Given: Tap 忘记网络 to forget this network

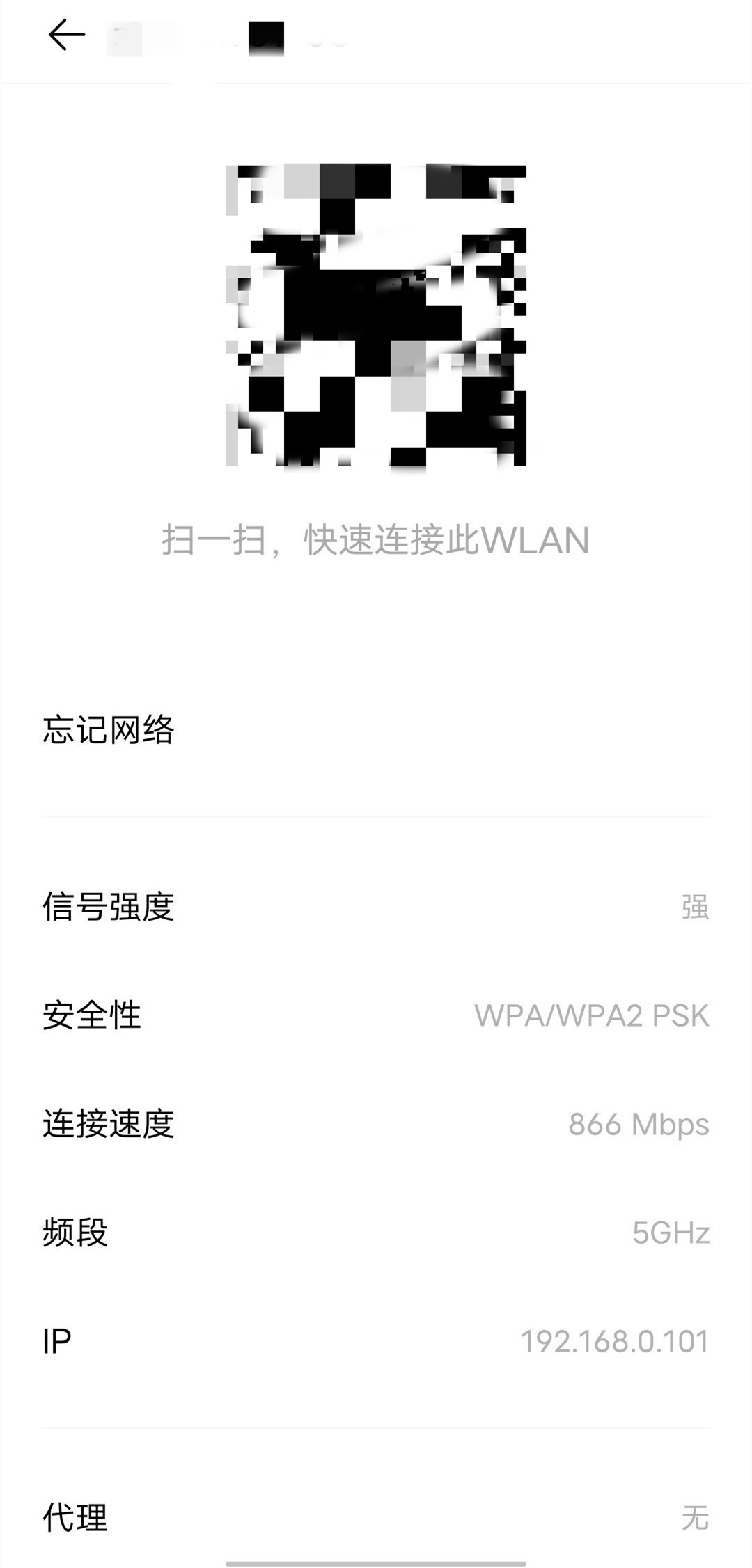Looking at the screenshot, I should coord(109,730).
